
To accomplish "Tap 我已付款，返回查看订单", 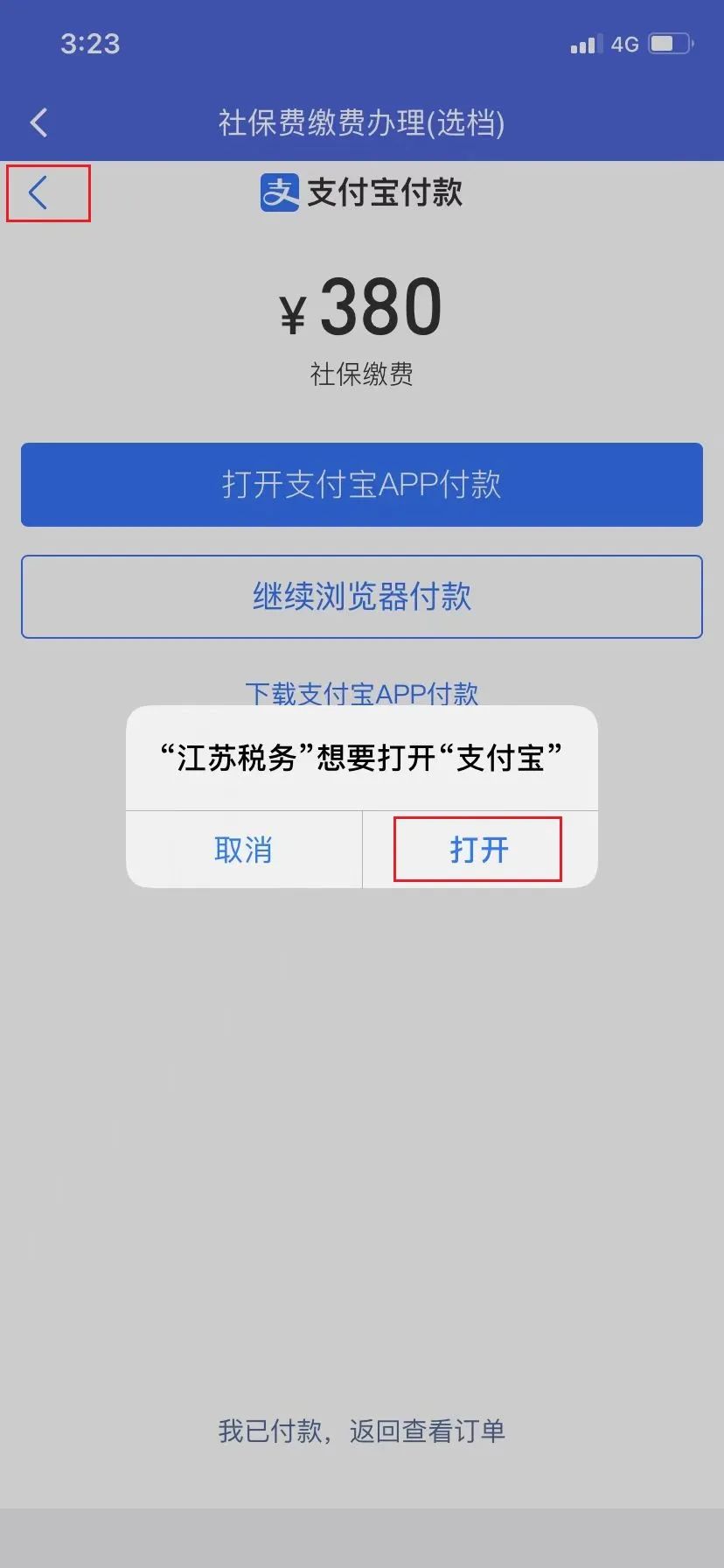I will pyautogui.click(x=362, y=1431).
